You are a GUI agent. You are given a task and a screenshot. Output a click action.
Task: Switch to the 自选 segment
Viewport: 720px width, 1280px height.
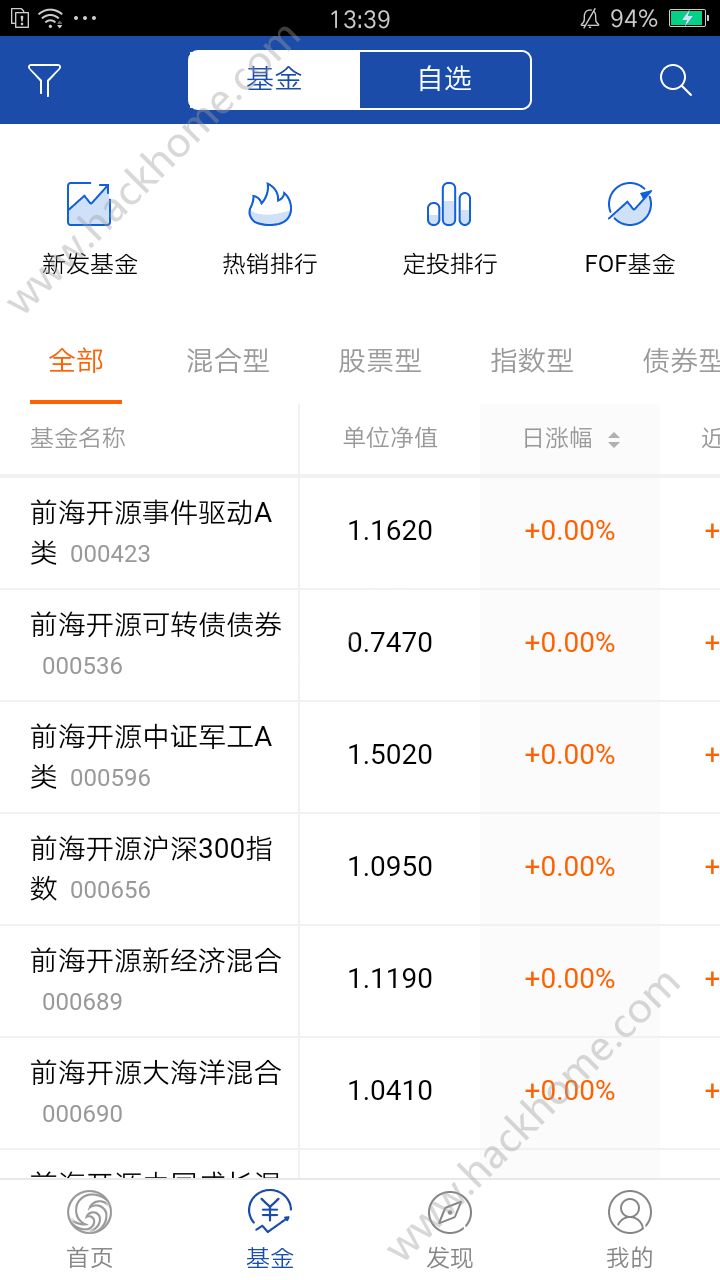[x=445, y=80]
